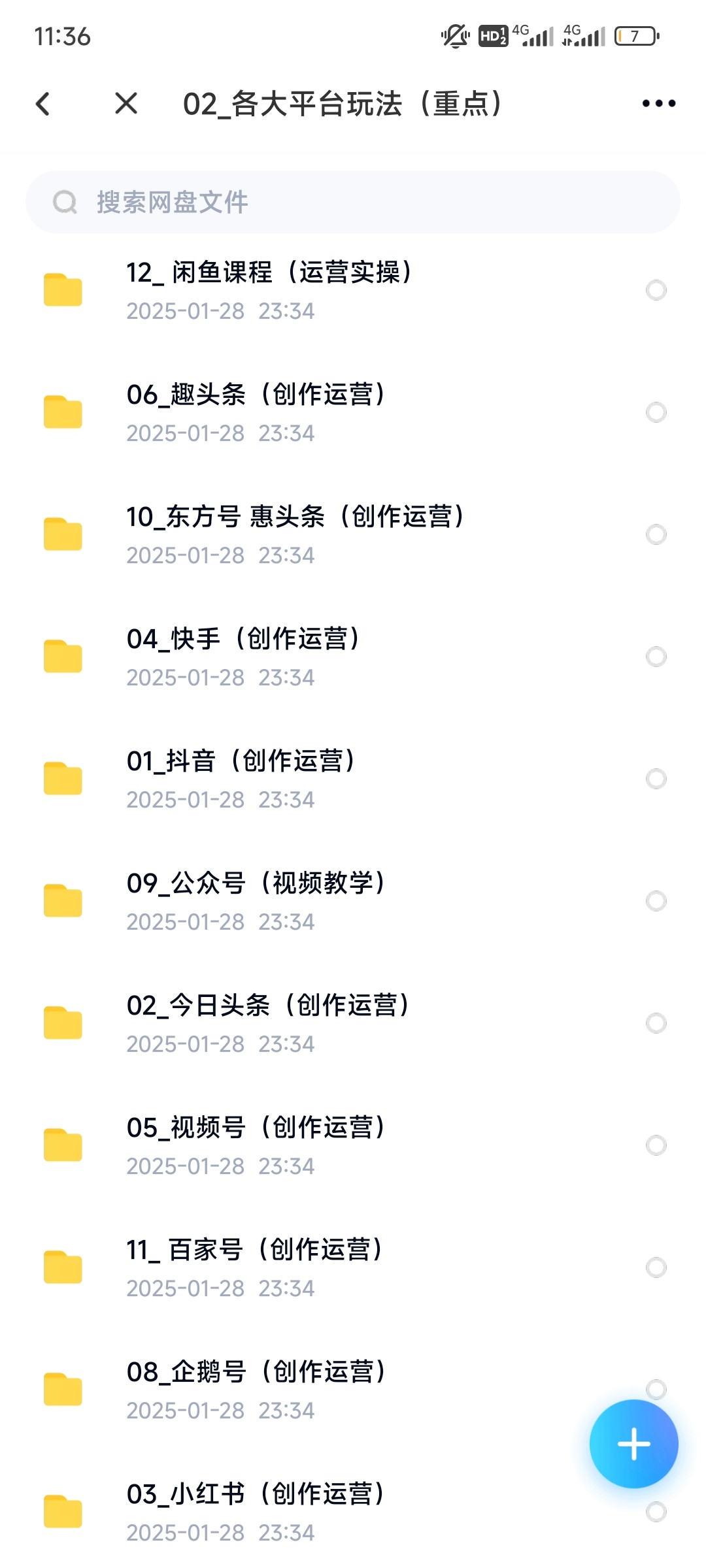Open the 11_百家号 folder
706x1568 pixels.
[353, 1267]
